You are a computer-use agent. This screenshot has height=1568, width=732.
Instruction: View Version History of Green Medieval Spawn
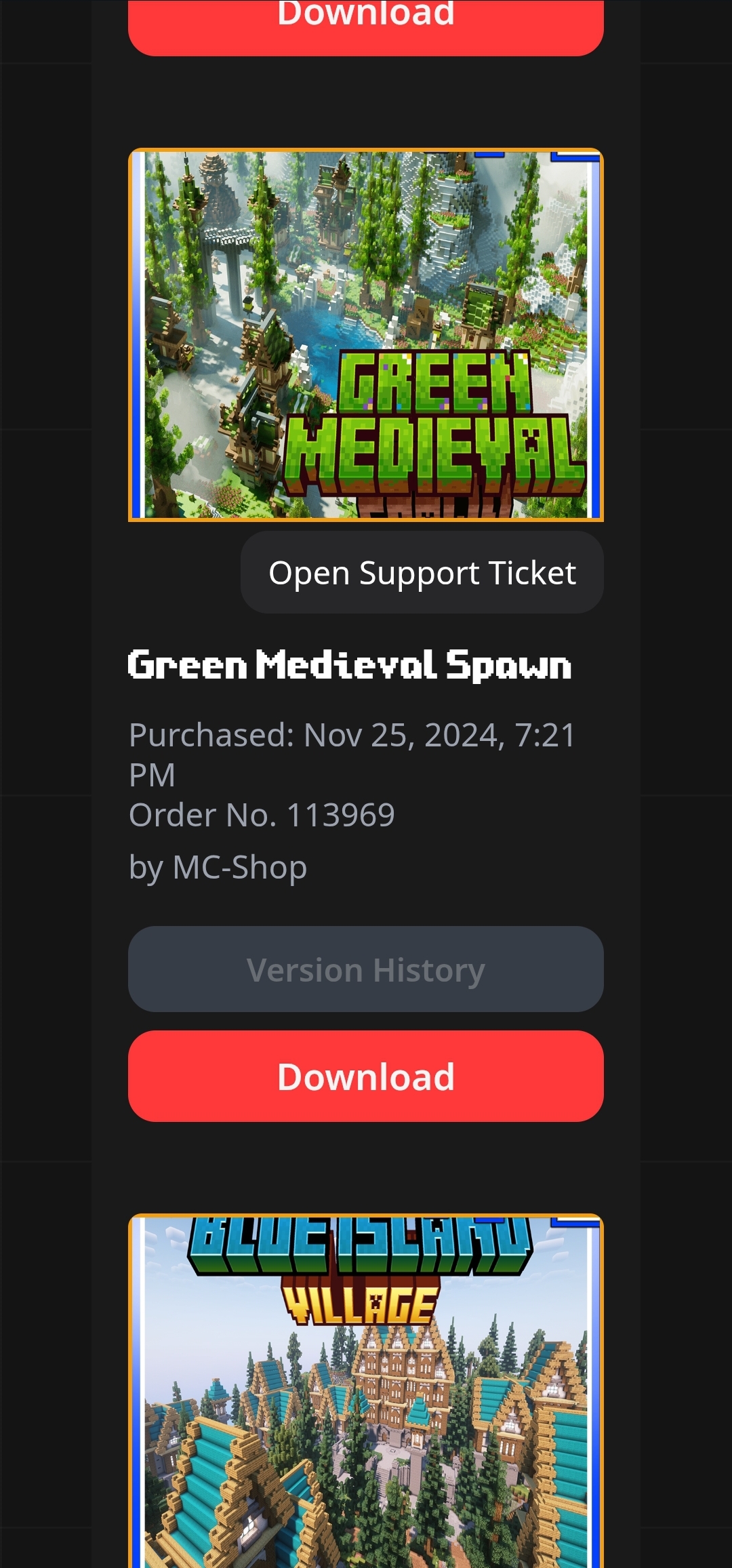[366, 969]
